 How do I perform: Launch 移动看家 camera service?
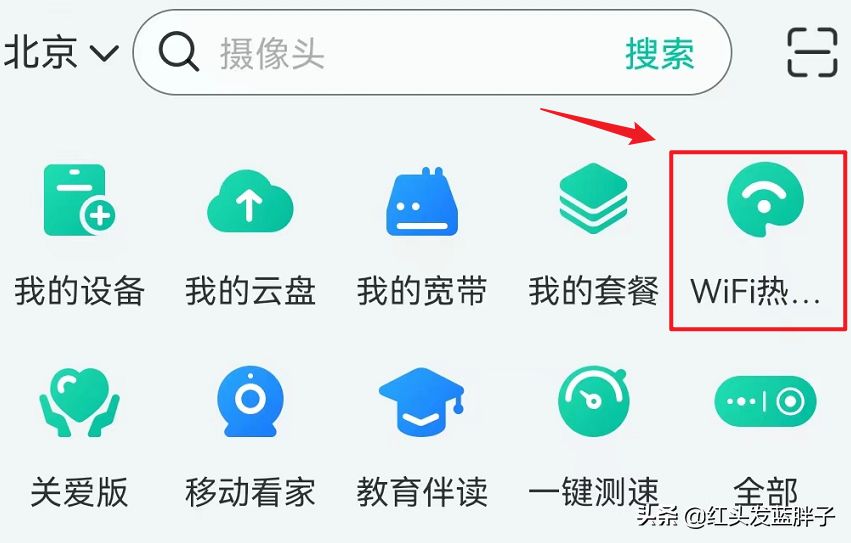click(250, 431)
